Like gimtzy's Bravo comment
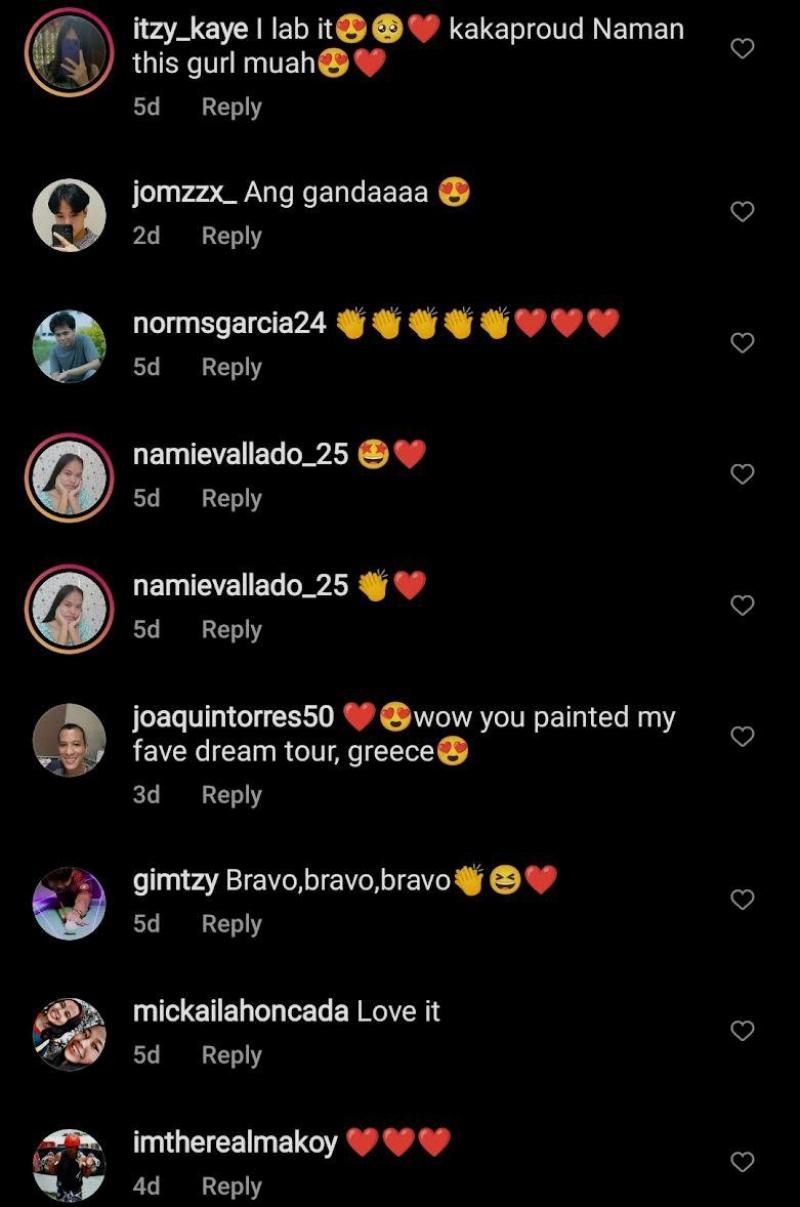Image resolution: width=800 pixels, height=1207 pixels. (x=742, y=900)
